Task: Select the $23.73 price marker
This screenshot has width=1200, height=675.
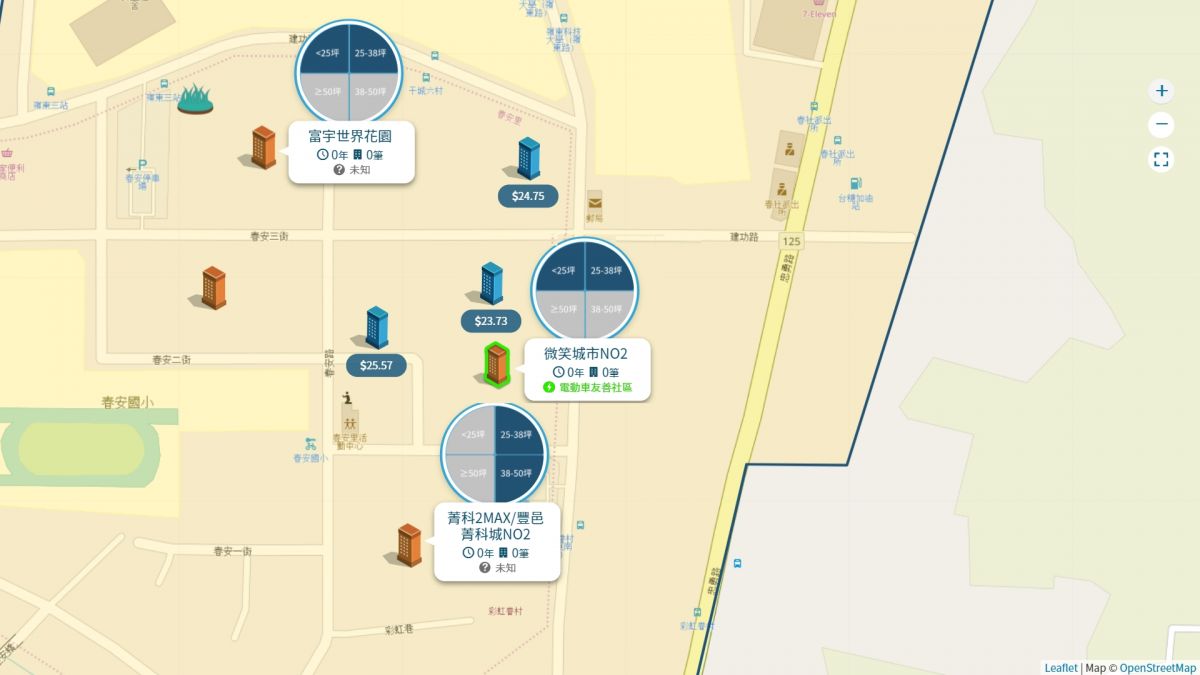Action: pyautogui.click(x=491, y=321)
